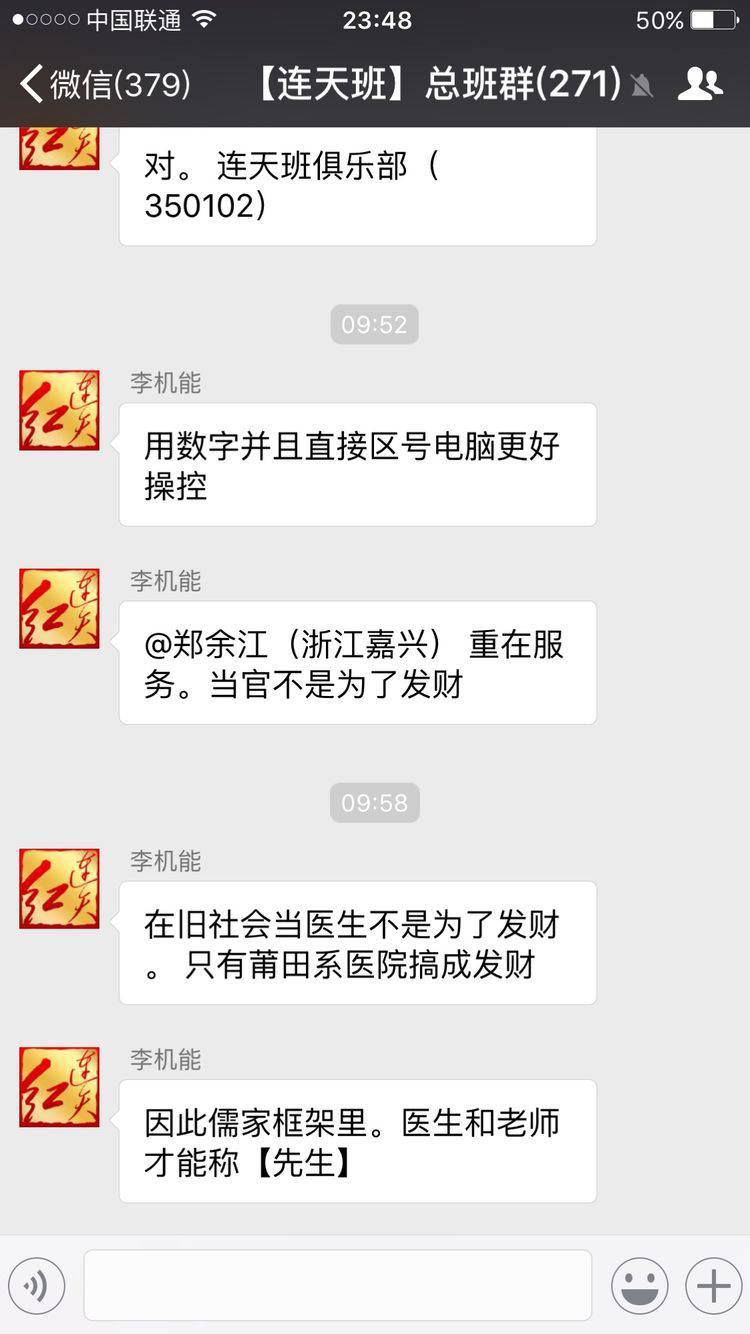Open the group members info icon

[x=699, y=84]
